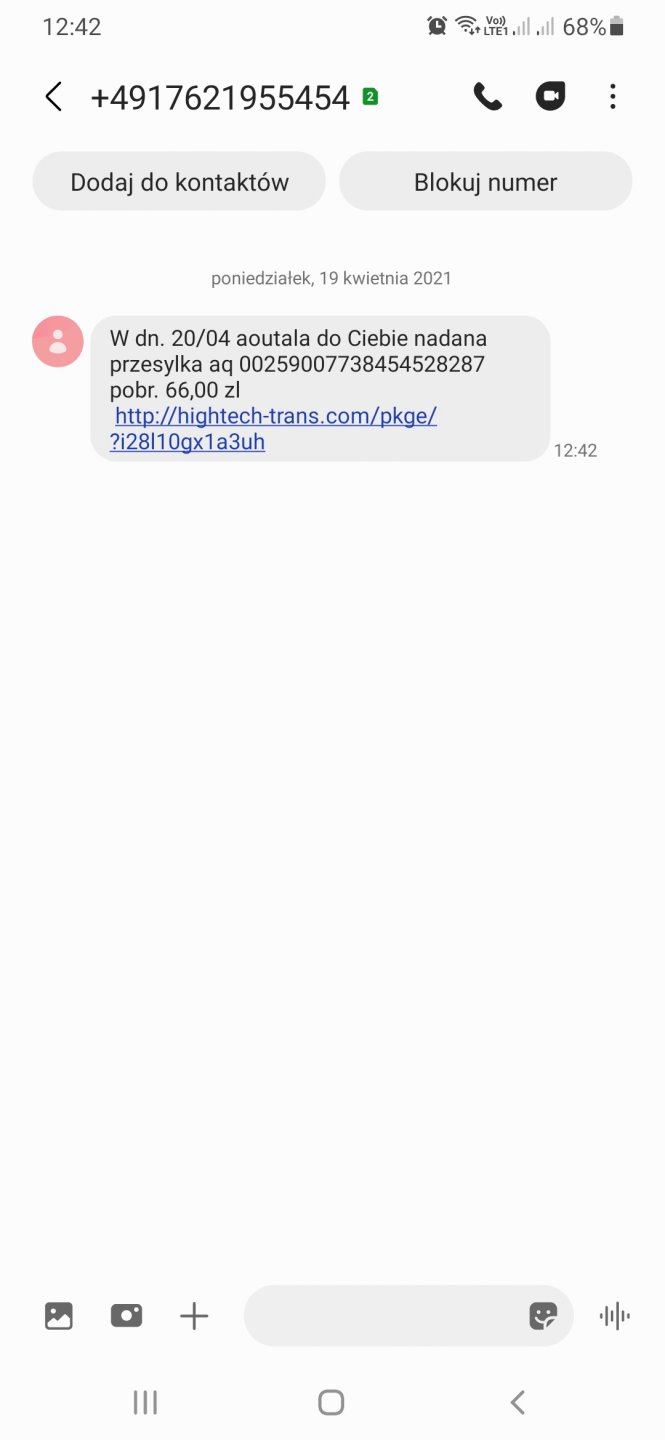Attach an image from the gallery
Screen dimensions: 665x1440
59,1316
